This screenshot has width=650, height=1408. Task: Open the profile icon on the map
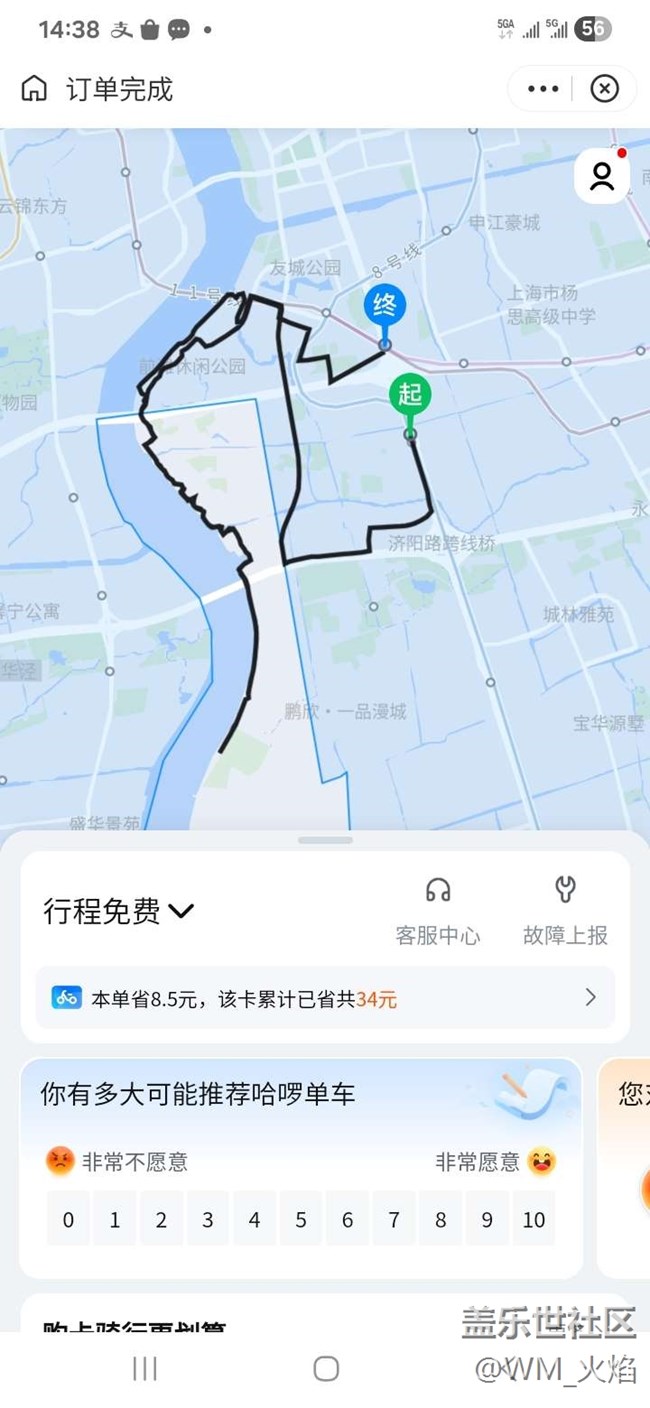601,177
